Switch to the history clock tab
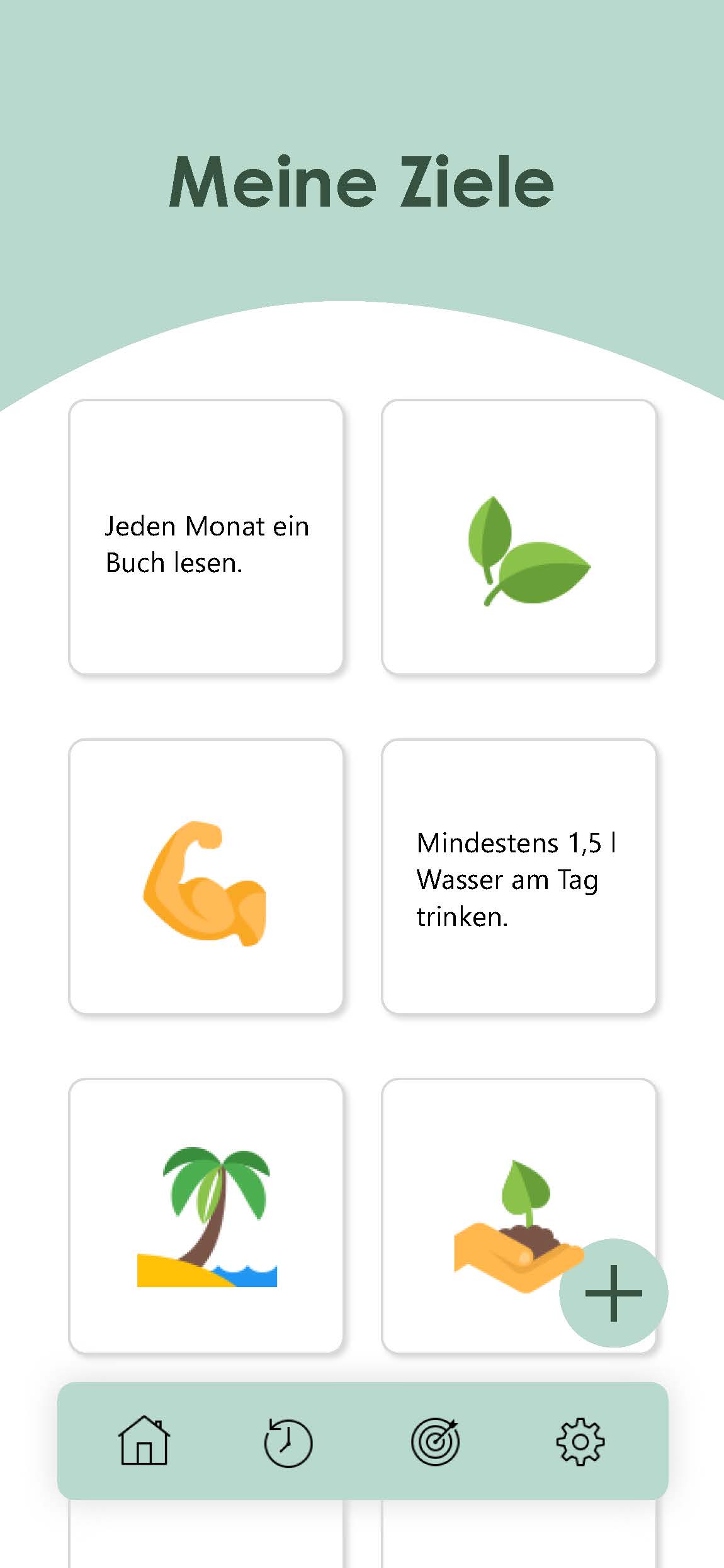The image size is (724, 1568). [x=288, y=1441]
